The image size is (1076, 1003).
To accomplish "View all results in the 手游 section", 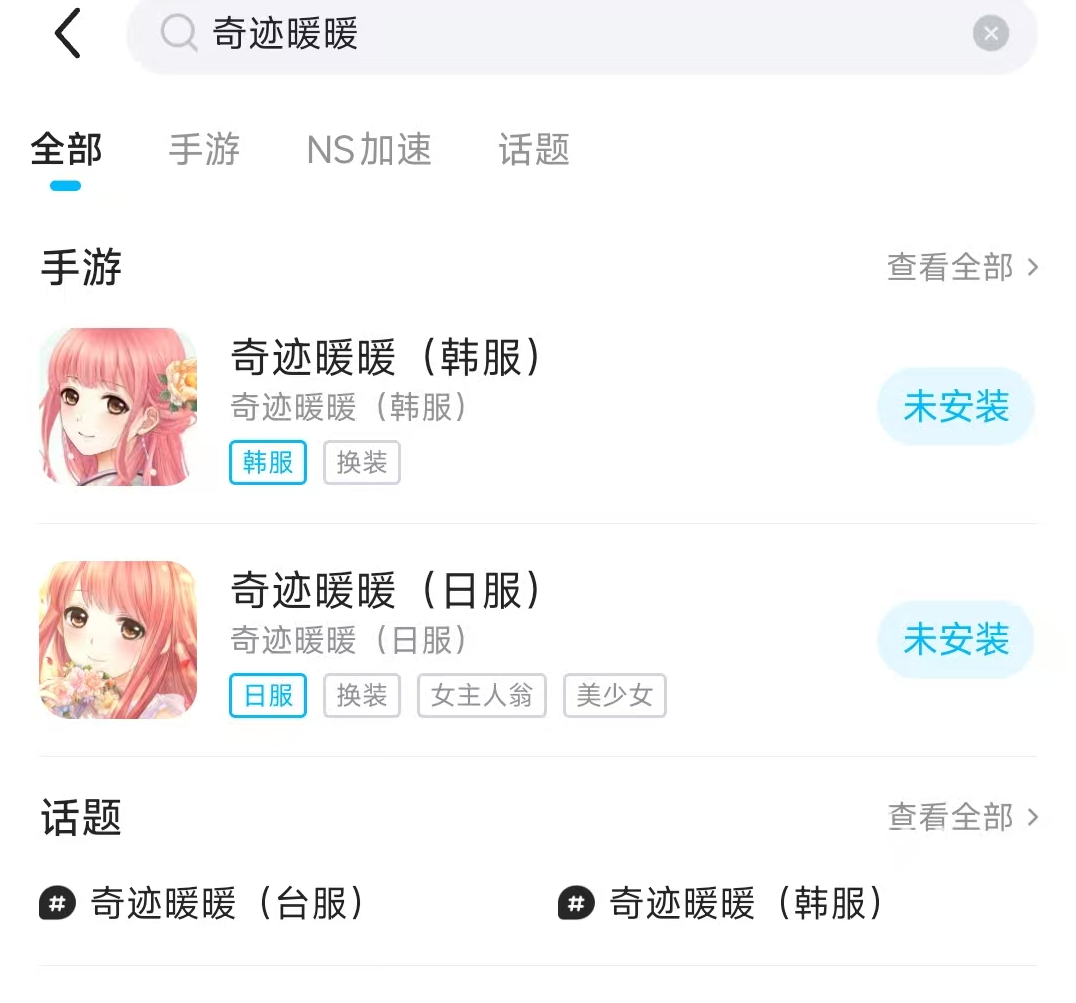I will [x=962, y=268].
